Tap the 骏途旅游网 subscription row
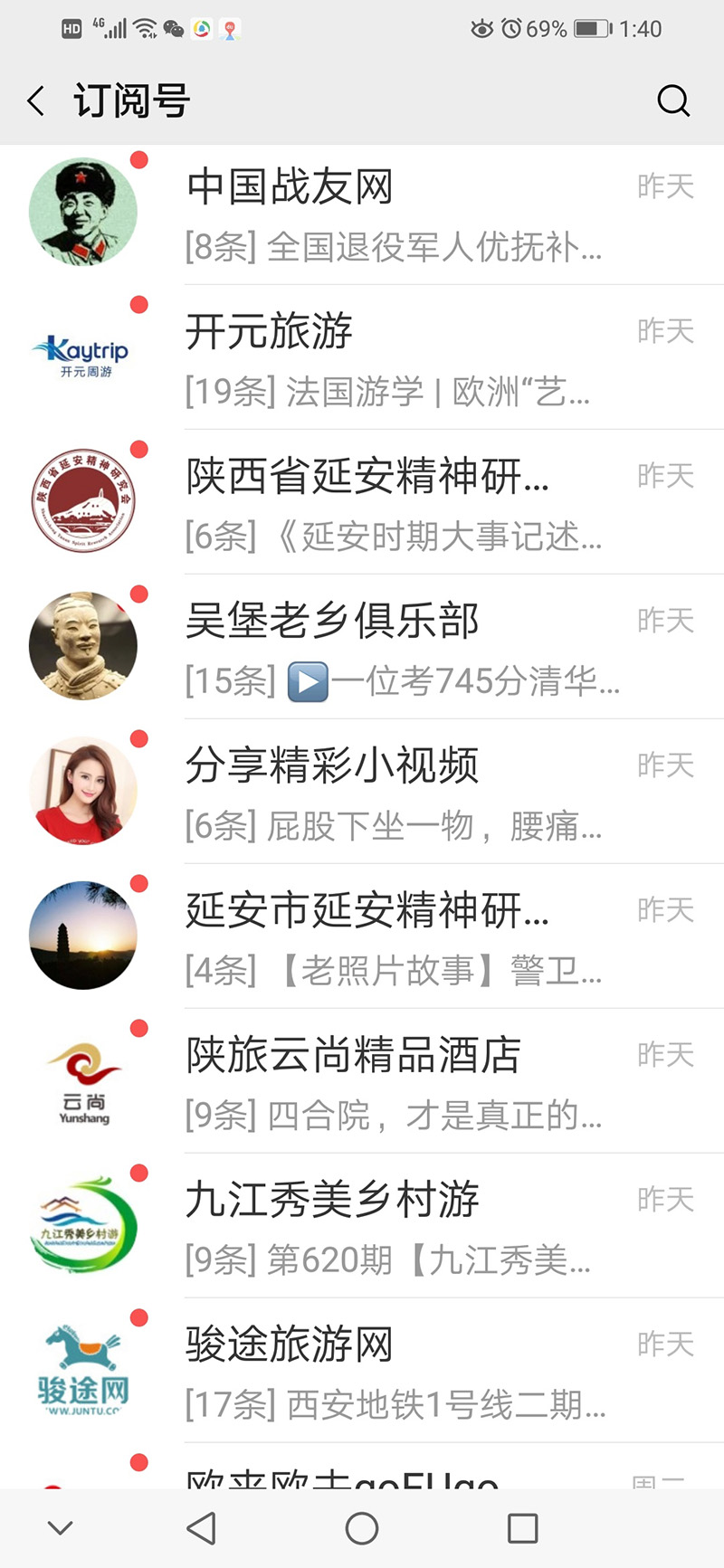Screen dimensions: 724x1568 (394, 1372)
